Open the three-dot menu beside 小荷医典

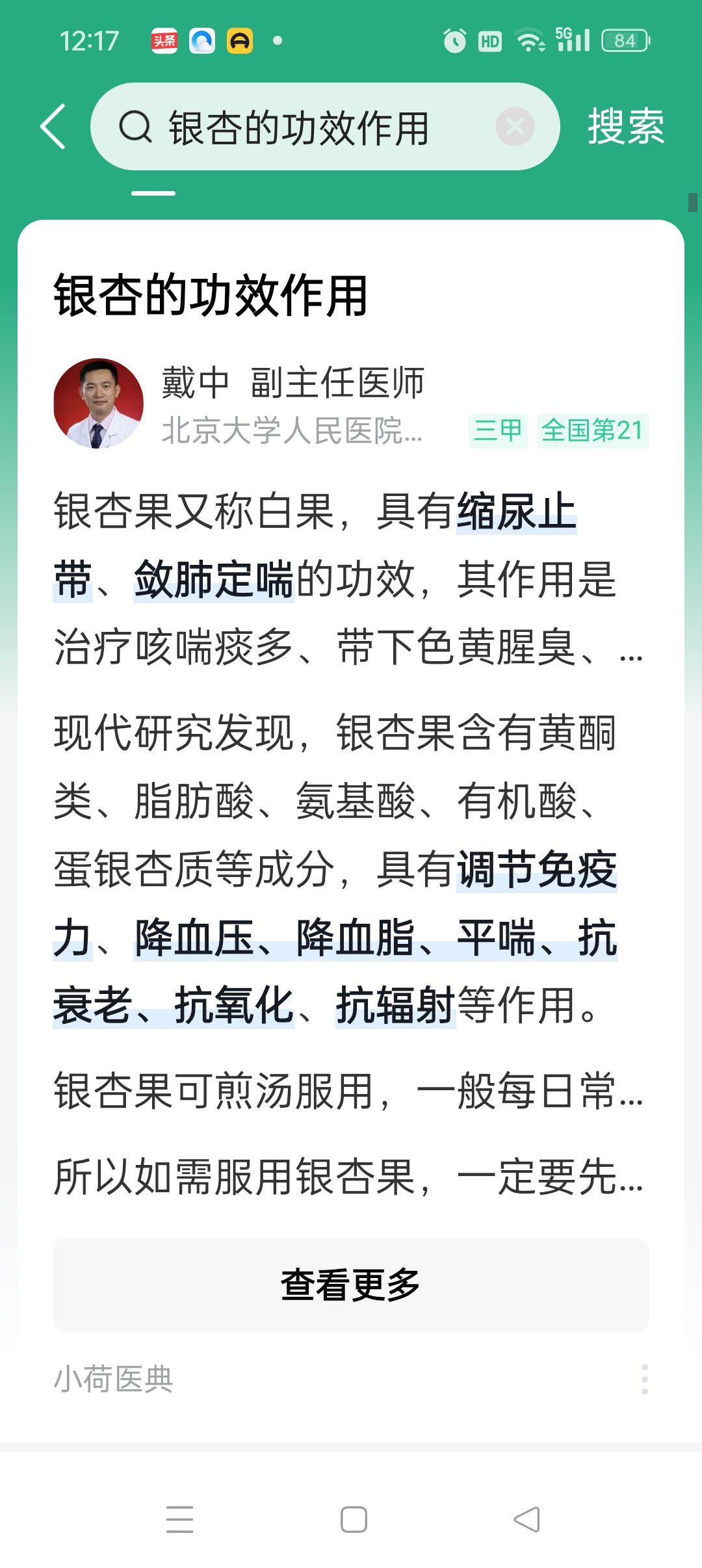pos(644,1379)
